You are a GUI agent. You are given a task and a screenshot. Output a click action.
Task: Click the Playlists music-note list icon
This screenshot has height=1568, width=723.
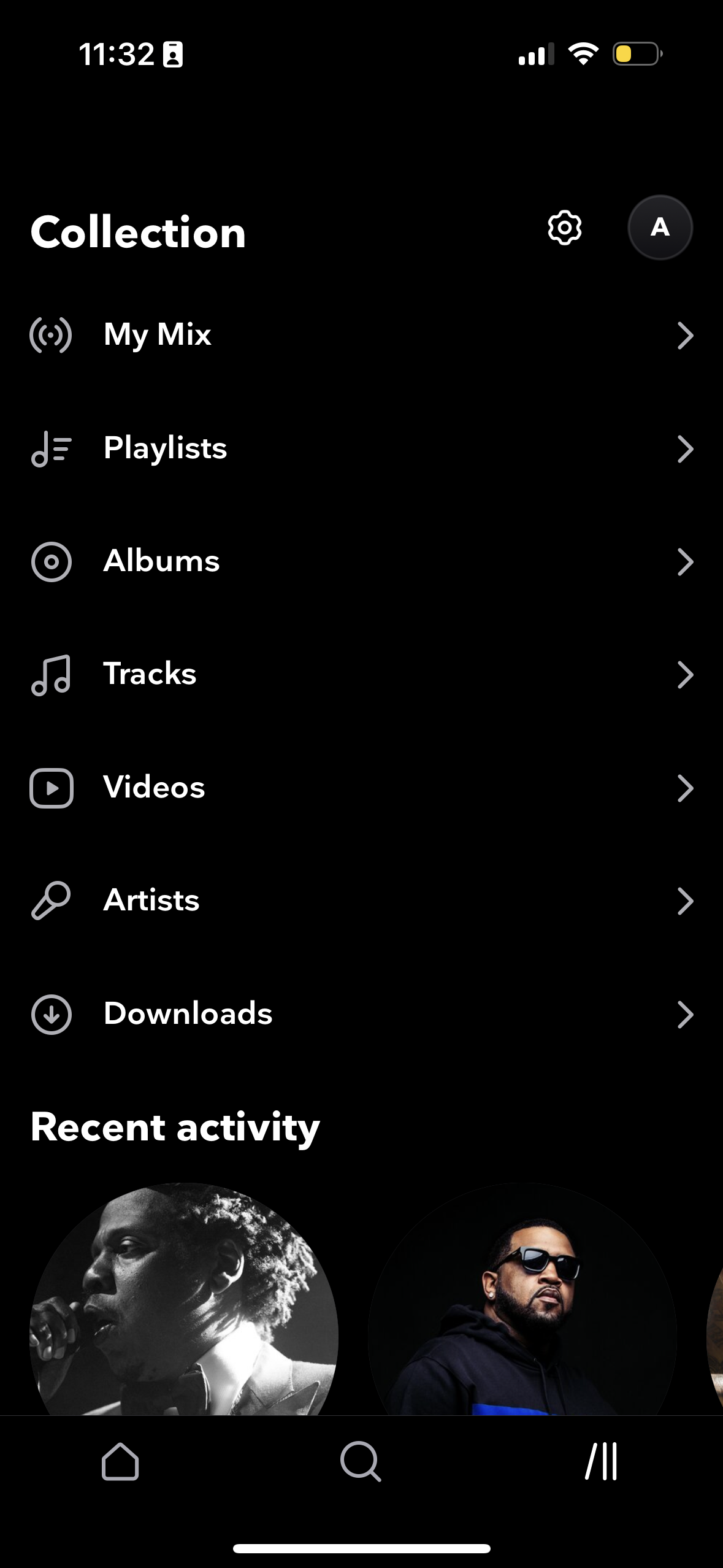pos(51,448)
